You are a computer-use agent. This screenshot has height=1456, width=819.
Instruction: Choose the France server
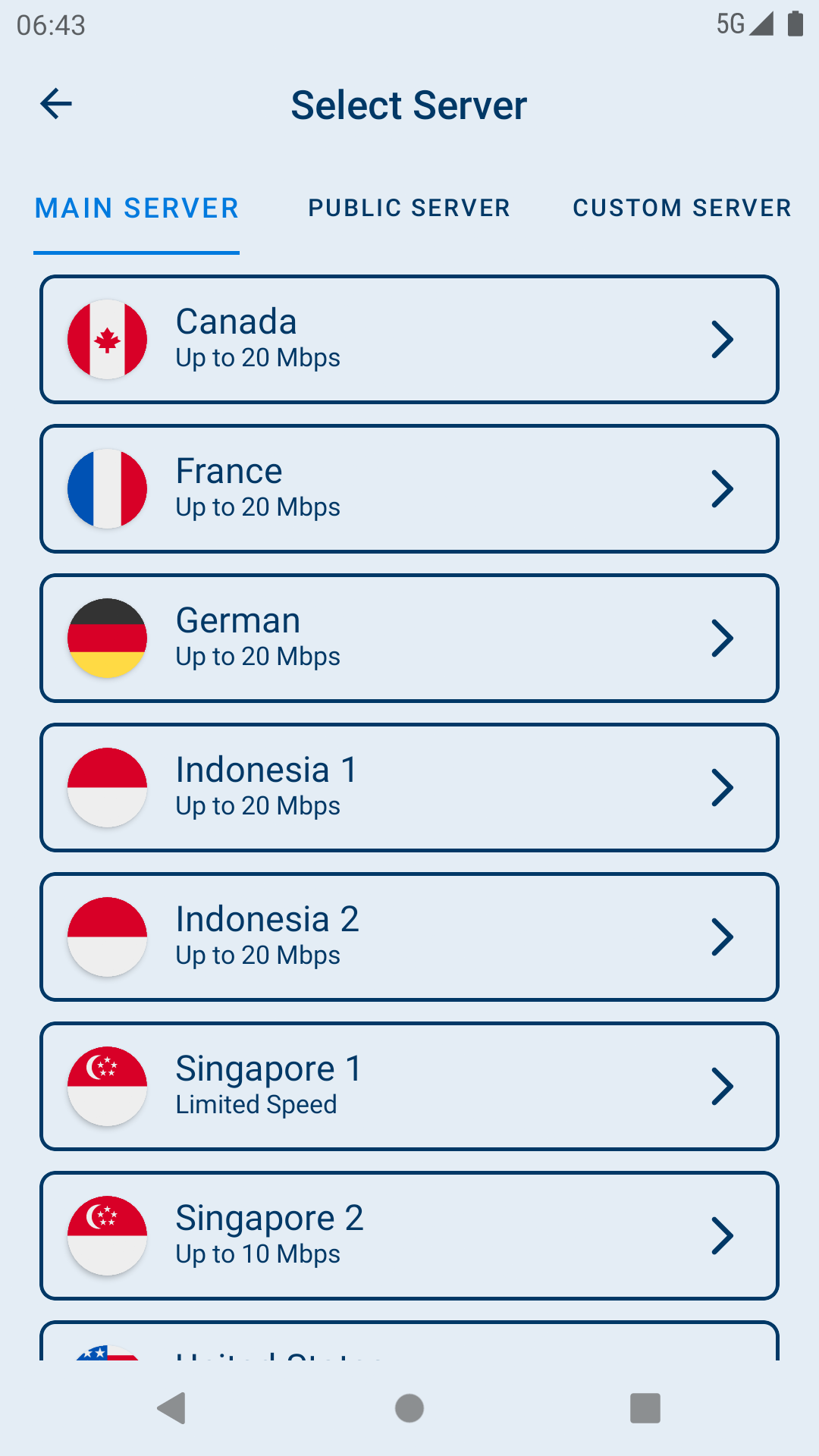pos(409,488)
